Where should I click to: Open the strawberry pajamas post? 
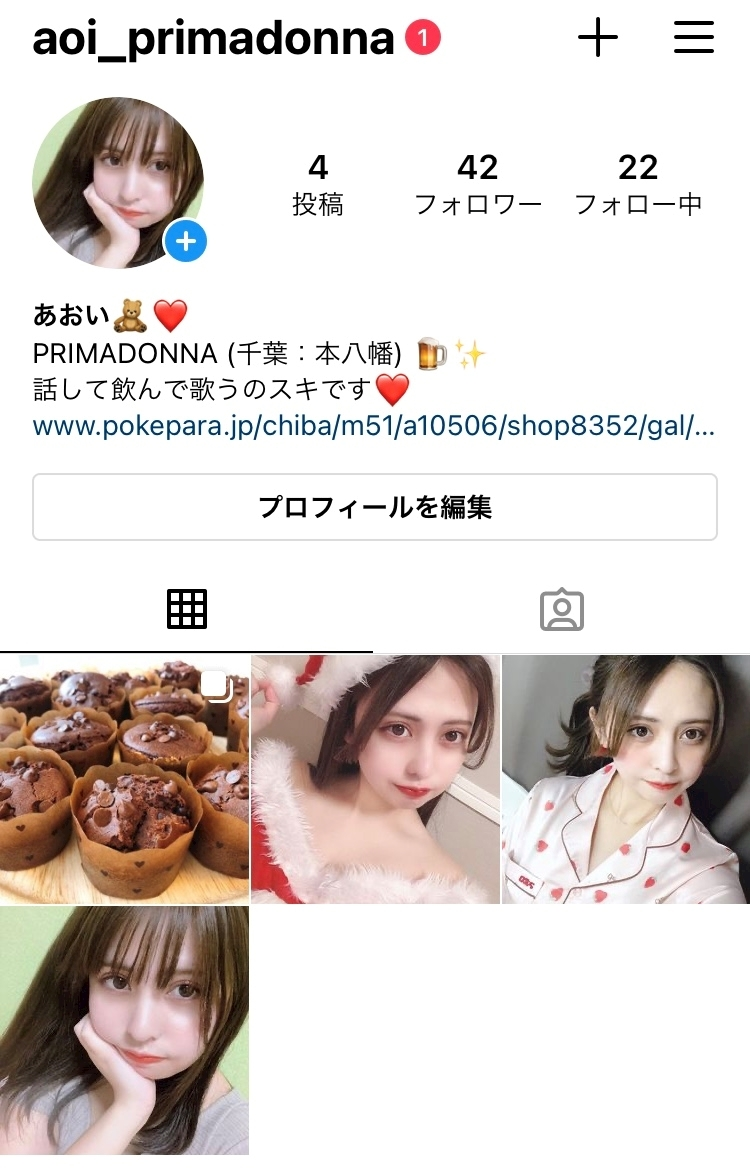[626, 780]
